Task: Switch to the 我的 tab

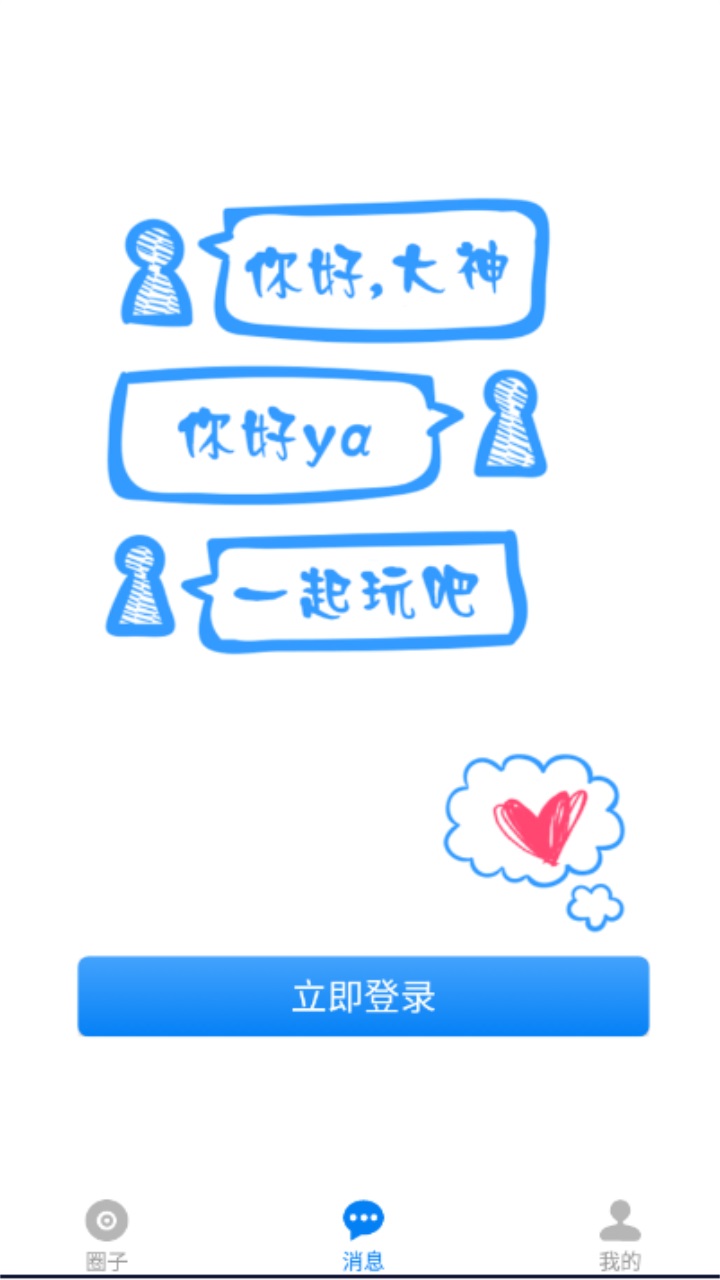Action: pyautogui.click(x=618, y=1235)
